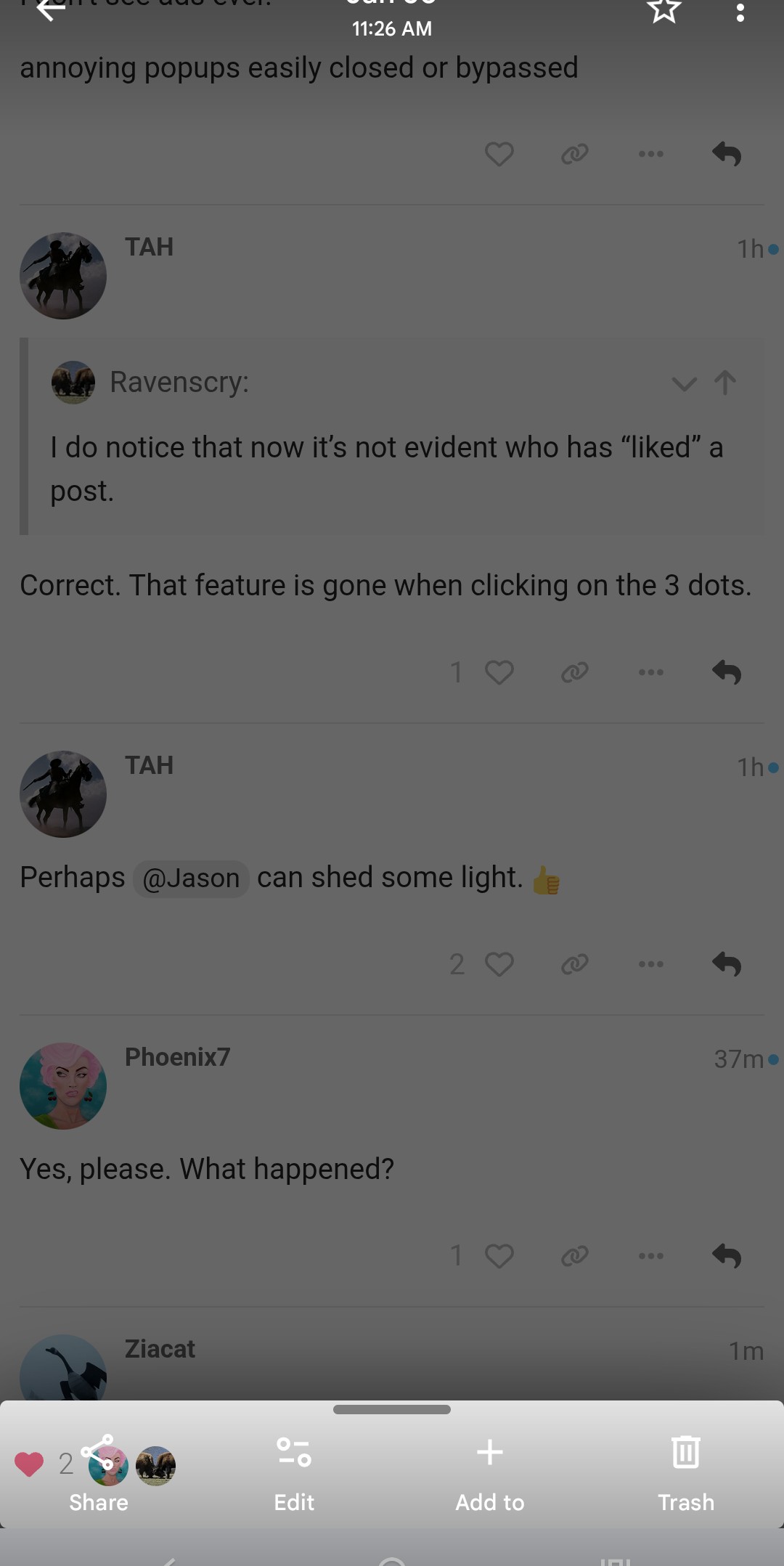Move this screenshot to Trash
This screenshot has height=1566, width=784.
[x=686, y=1474]
